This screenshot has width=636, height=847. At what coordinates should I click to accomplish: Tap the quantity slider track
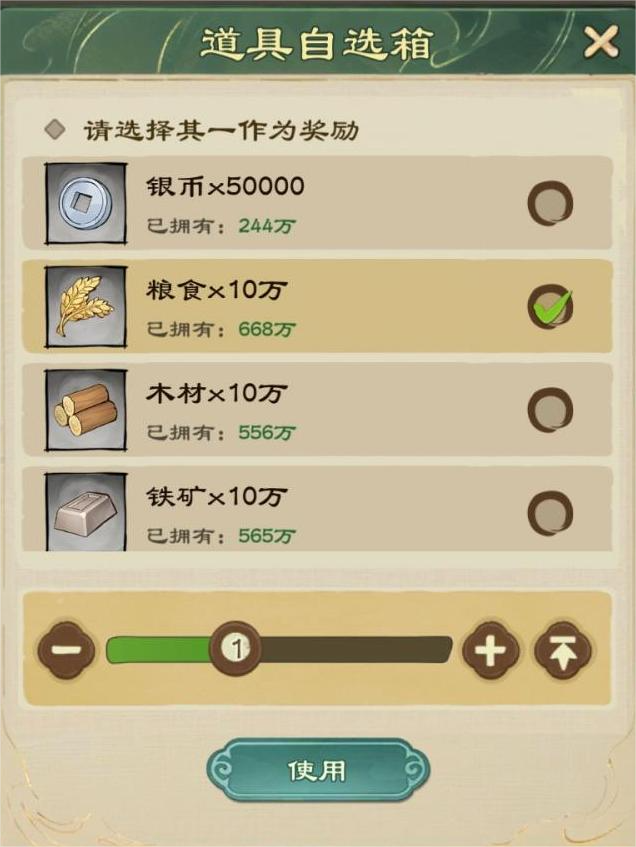[350, 650]
